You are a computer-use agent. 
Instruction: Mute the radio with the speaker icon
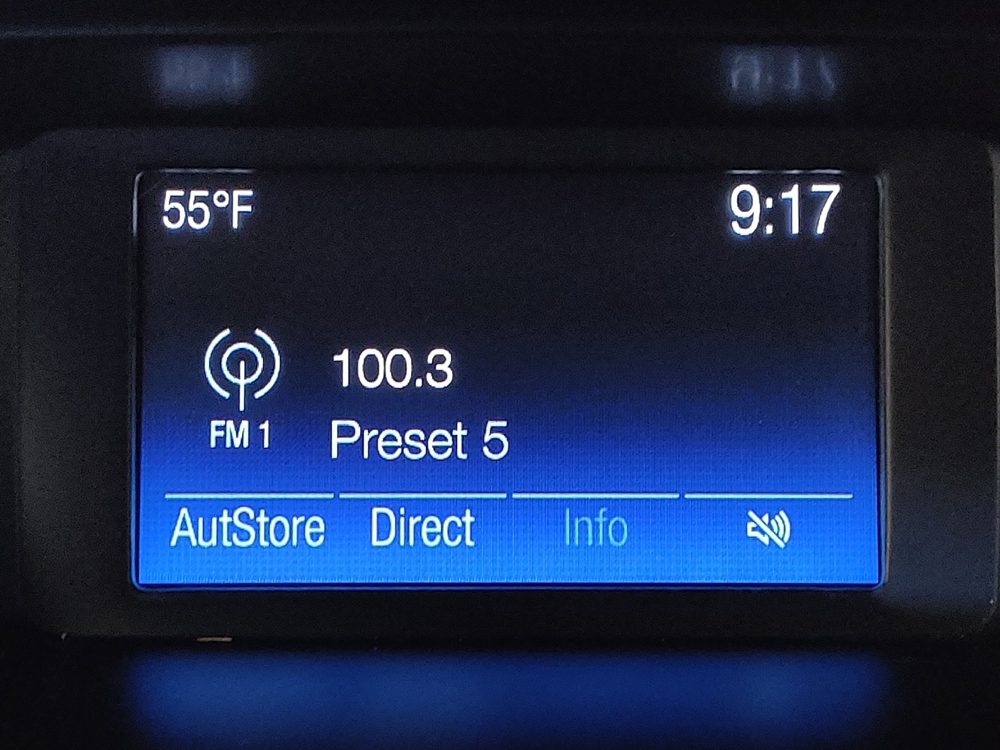pos(769,529)
